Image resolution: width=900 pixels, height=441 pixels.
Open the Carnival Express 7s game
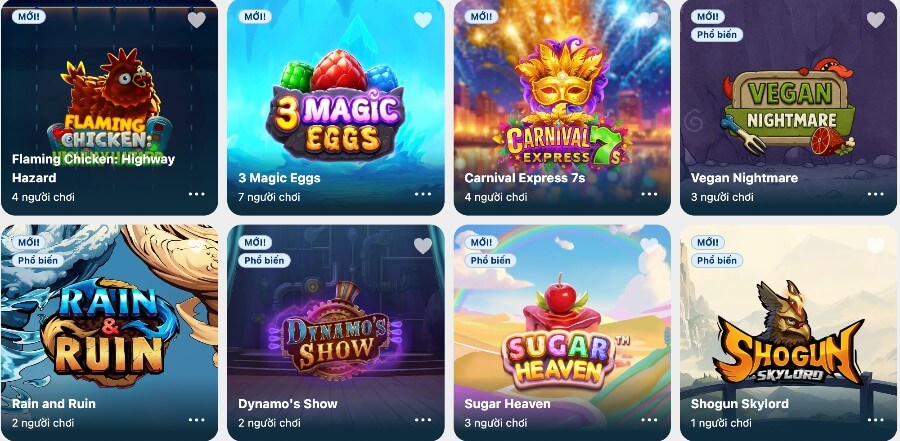(x=561, y=100)
